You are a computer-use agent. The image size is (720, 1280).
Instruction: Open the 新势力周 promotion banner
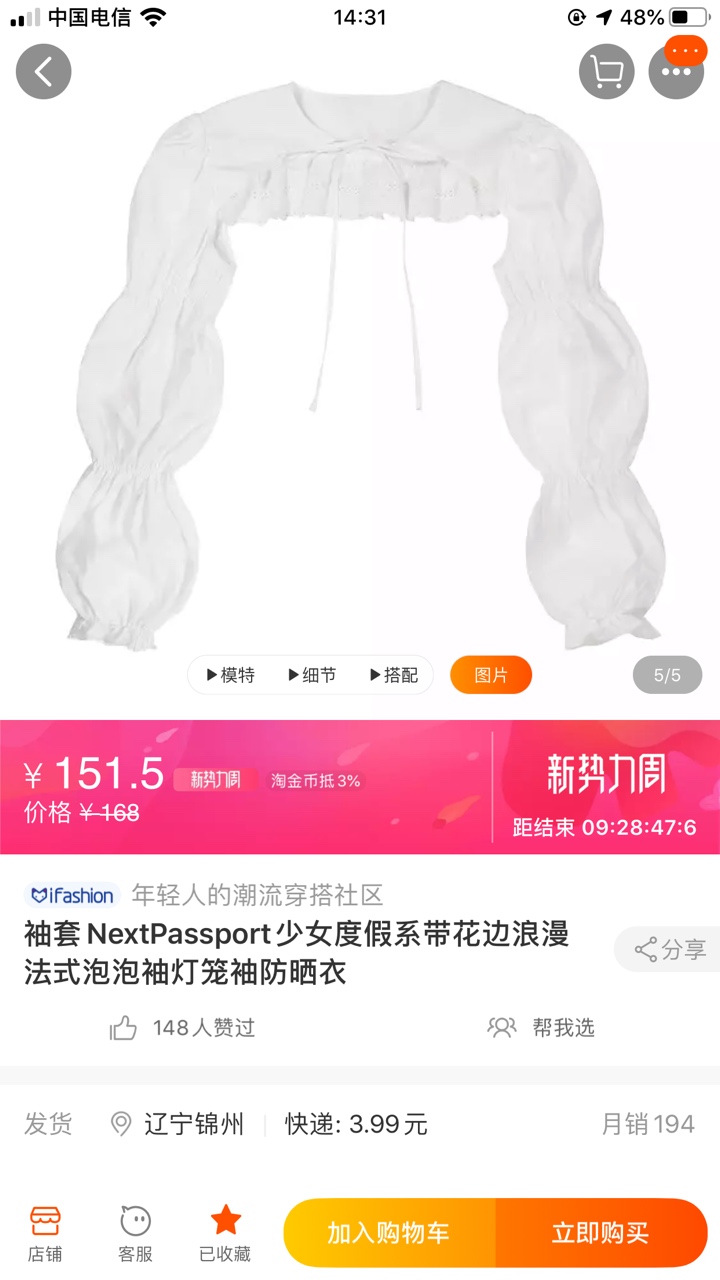point(605,787)
